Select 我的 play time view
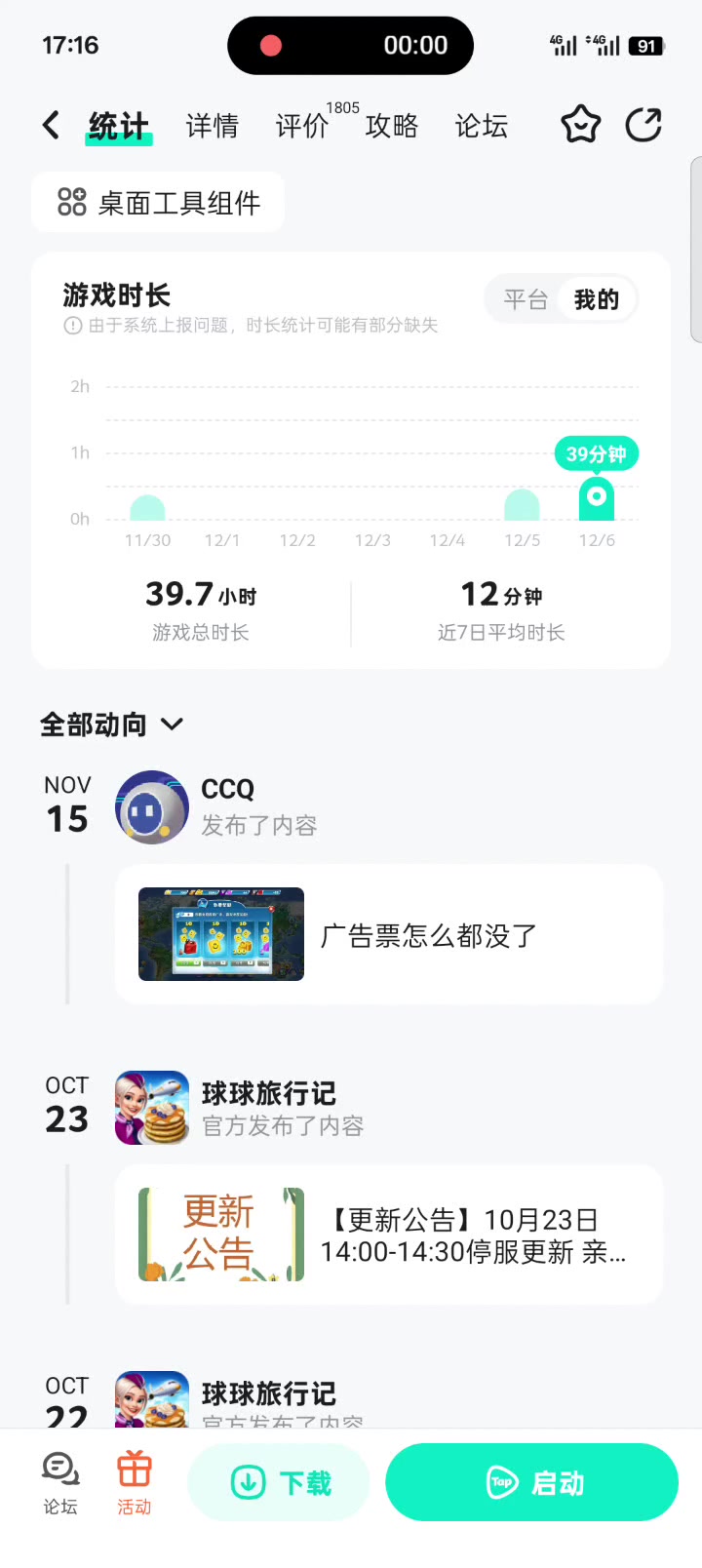Viewport: 702px width, 1568px height. pos(596,299)
